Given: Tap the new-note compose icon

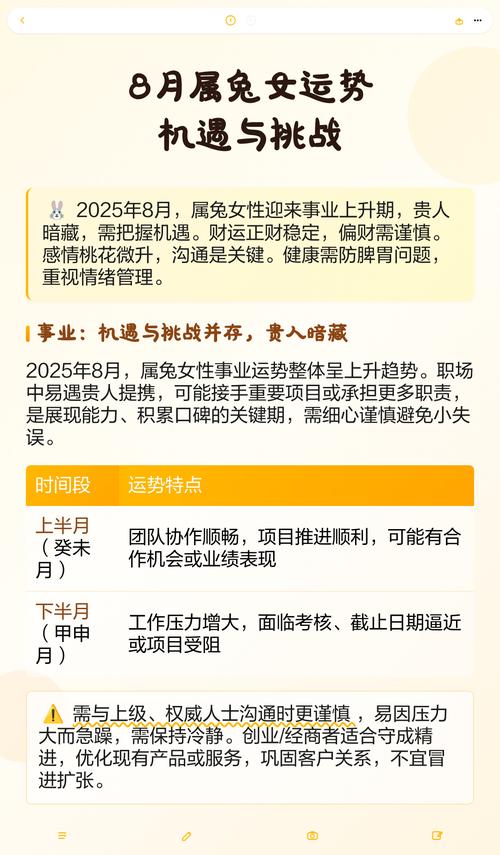Looking at the screenshot, I should [x=437, y=835].
